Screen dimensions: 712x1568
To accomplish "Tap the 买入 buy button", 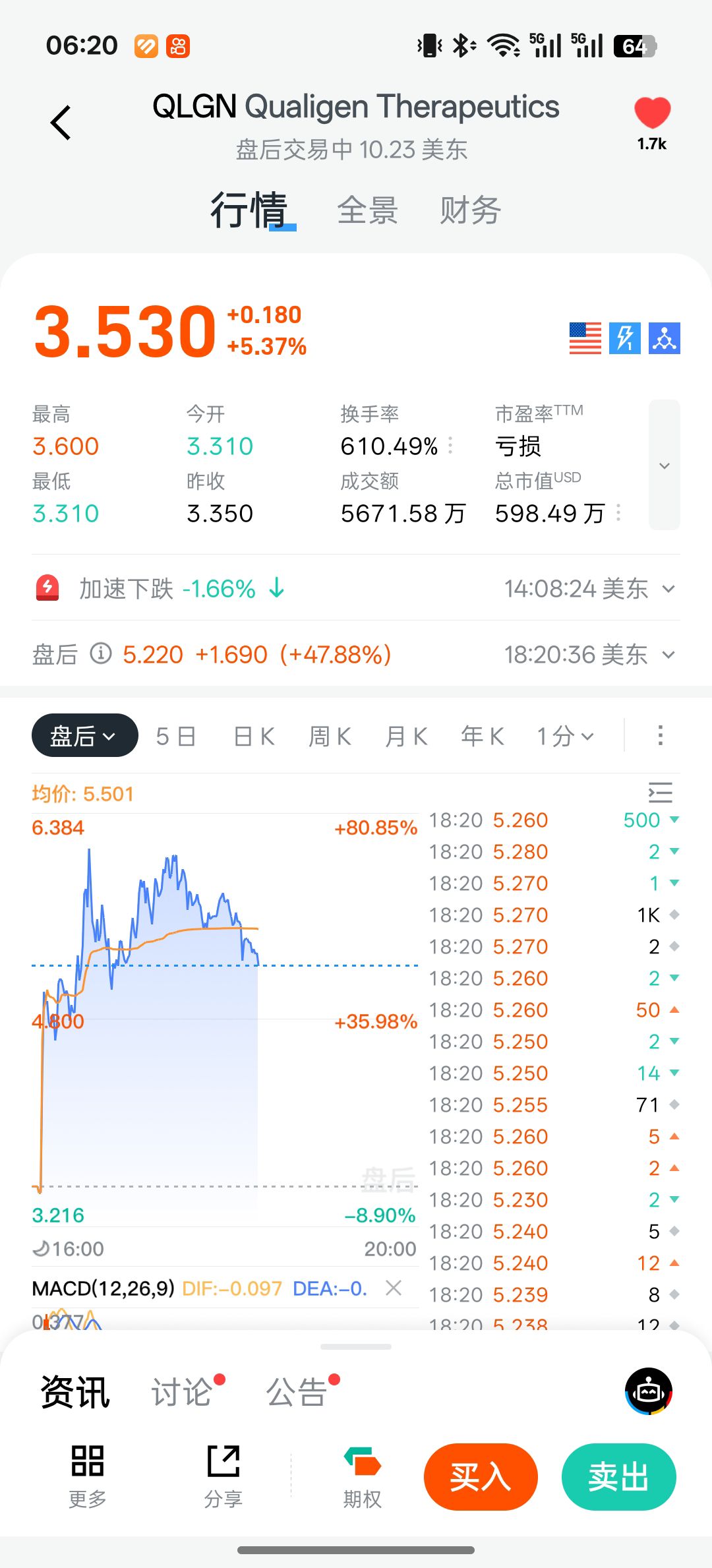I will coord(481,1477).
